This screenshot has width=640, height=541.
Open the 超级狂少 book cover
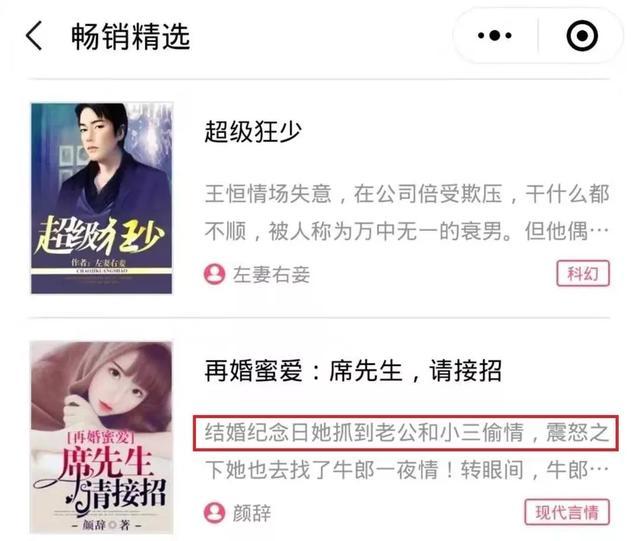(x=101, y=198)
